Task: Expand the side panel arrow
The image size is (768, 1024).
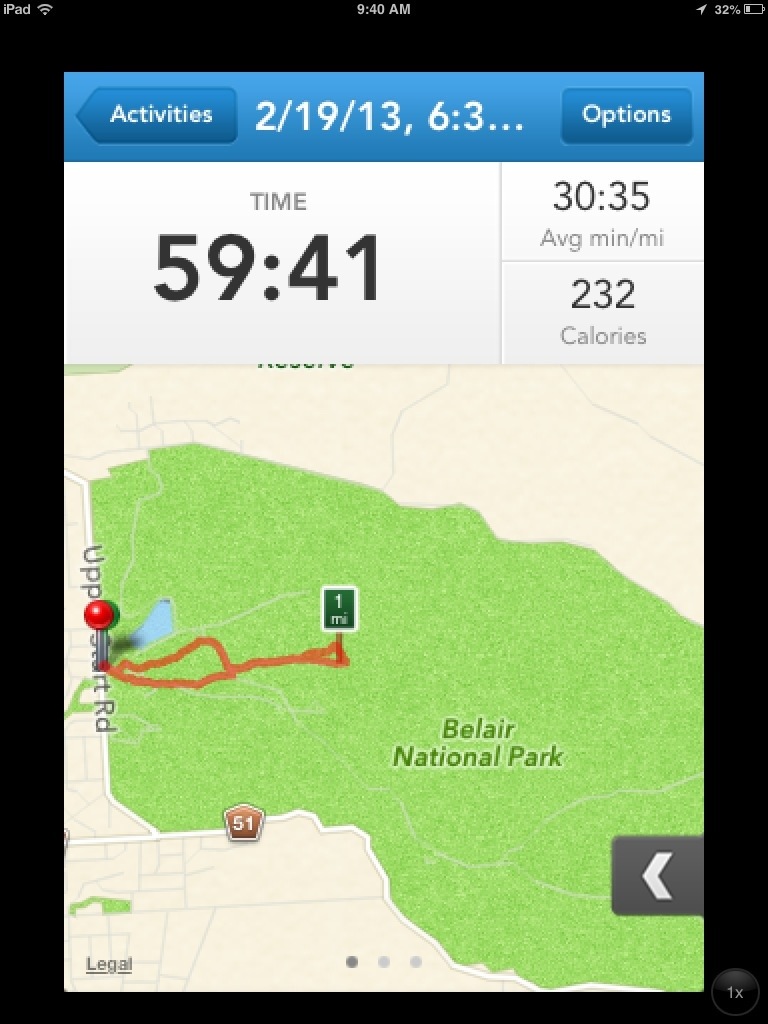Action: [657, 876]
